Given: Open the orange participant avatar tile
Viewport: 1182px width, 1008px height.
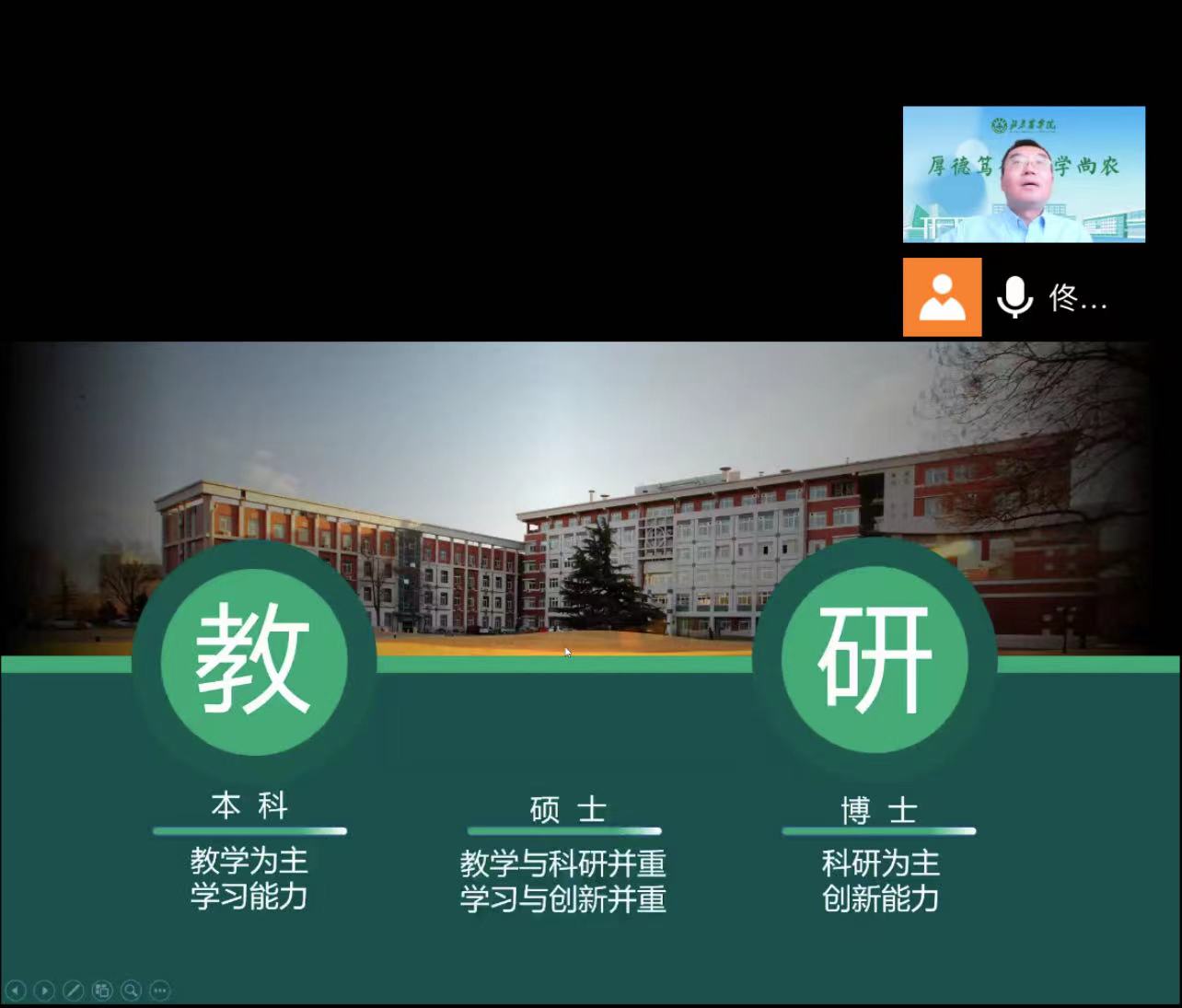Looking at the screenshot, I should [942, 297].
